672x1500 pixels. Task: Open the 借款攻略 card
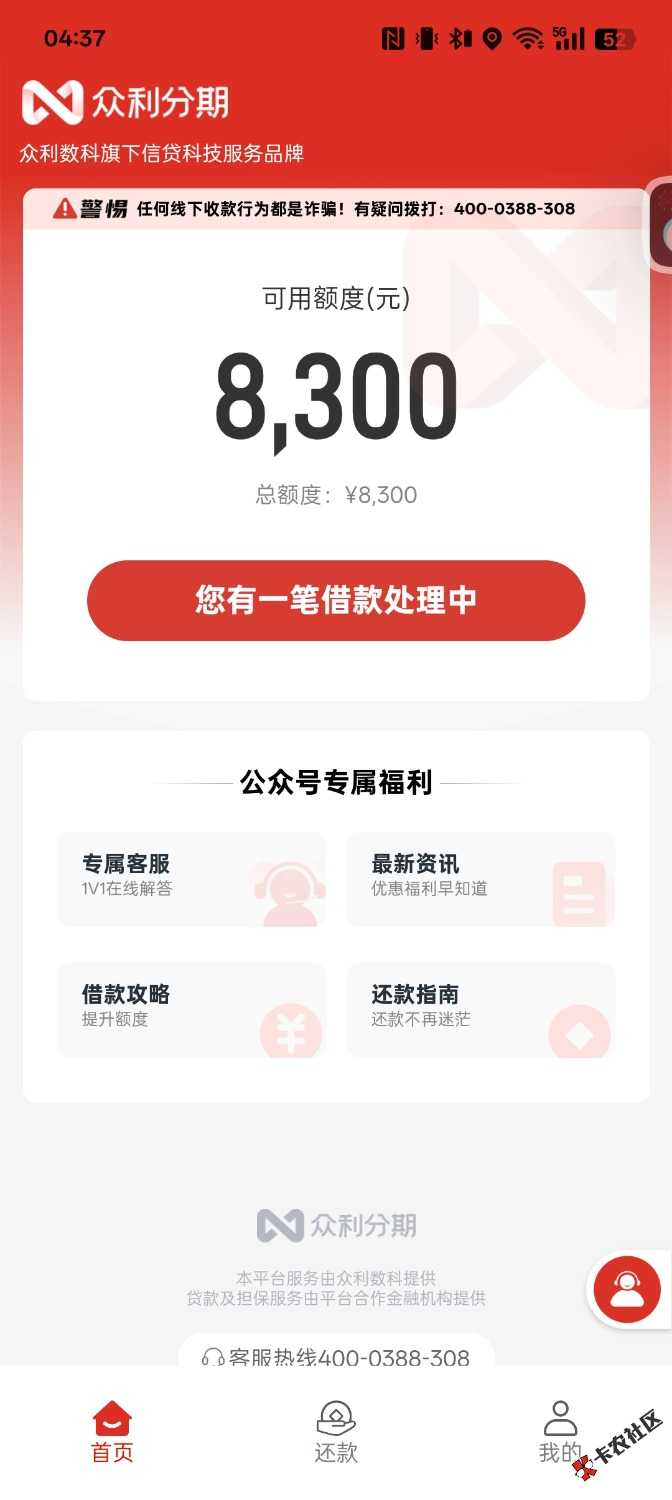[191, 1009]
